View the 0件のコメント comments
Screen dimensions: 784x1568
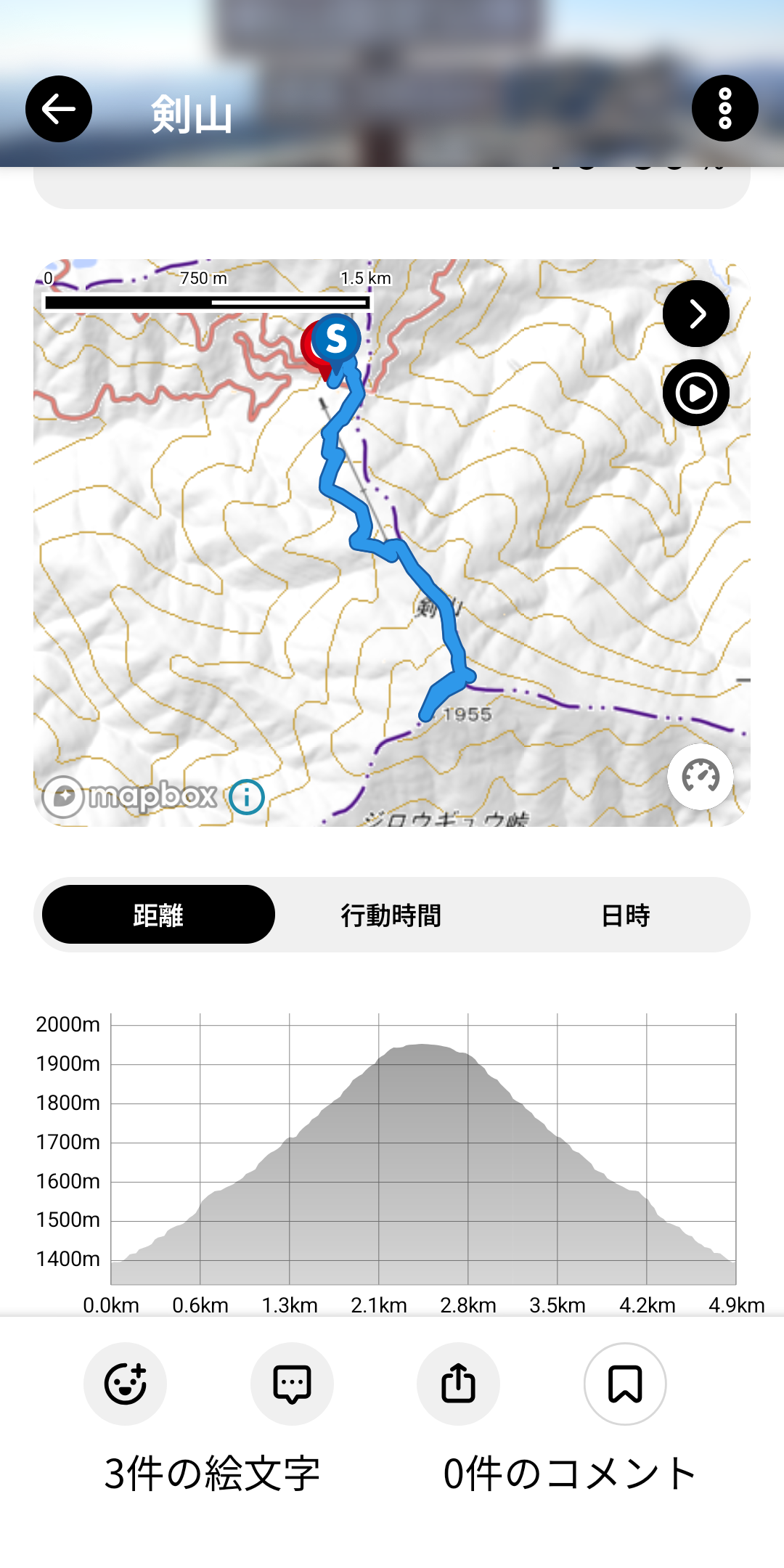point(570,1474)
